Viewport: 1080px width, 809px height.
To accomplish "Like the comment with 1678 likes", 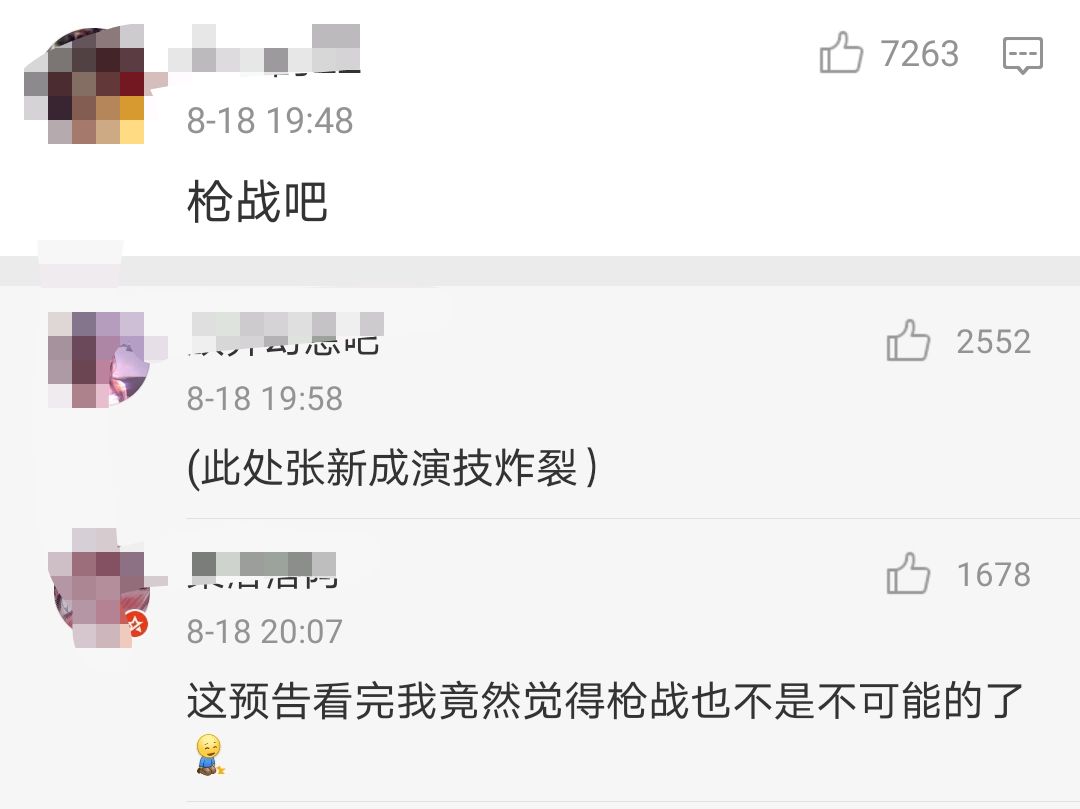I will tap(908, 575).
